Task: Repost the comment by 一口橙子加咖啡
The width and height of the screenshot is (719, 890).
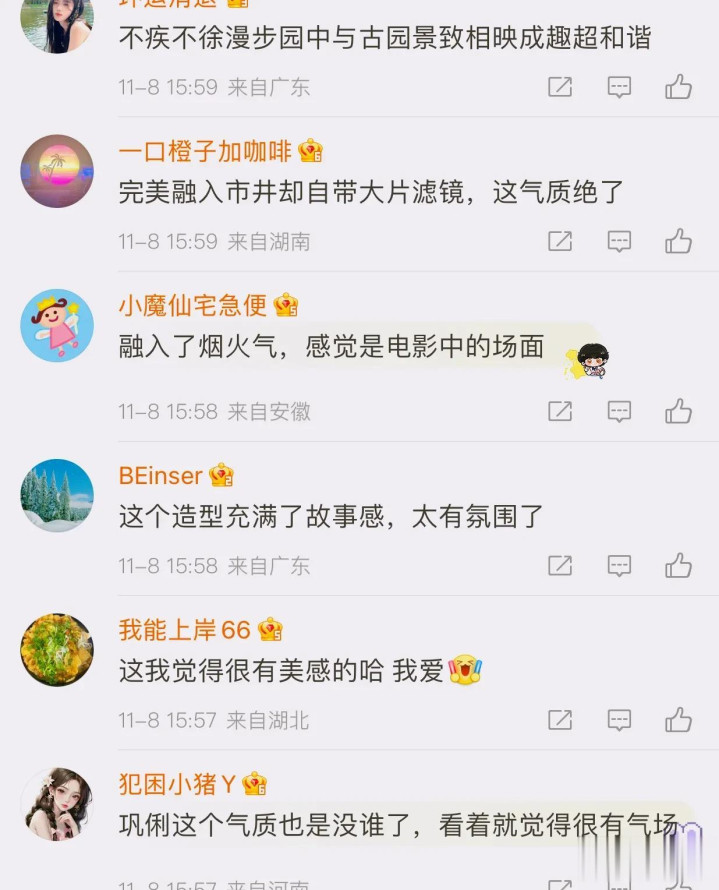Action: [560, 241]
